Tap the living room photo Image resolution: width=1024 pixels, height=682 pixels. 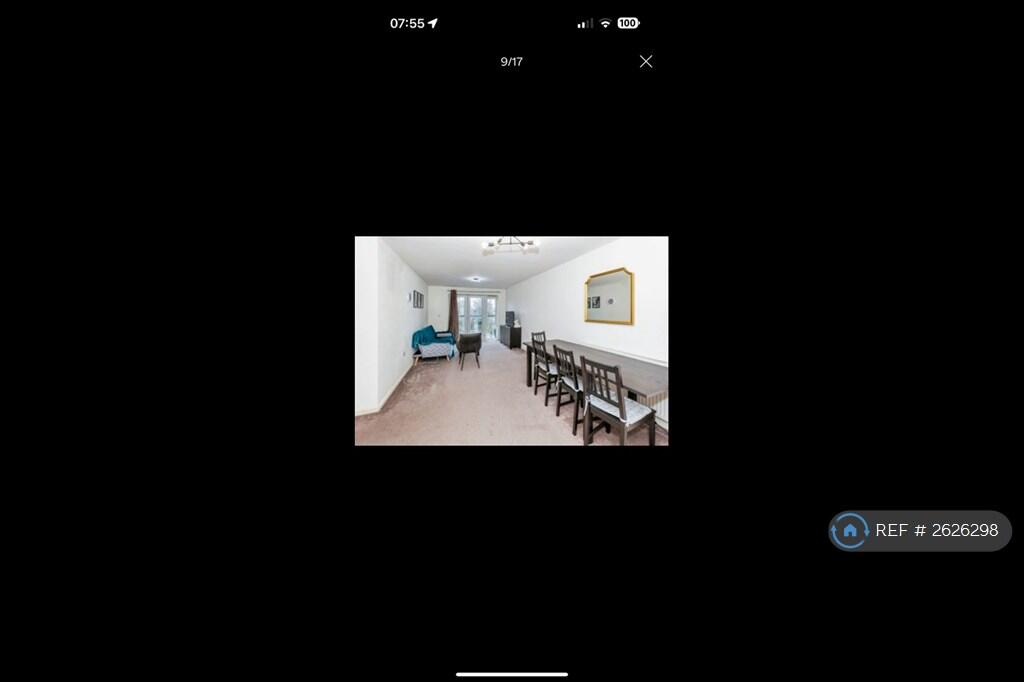(x=511, y=341)
